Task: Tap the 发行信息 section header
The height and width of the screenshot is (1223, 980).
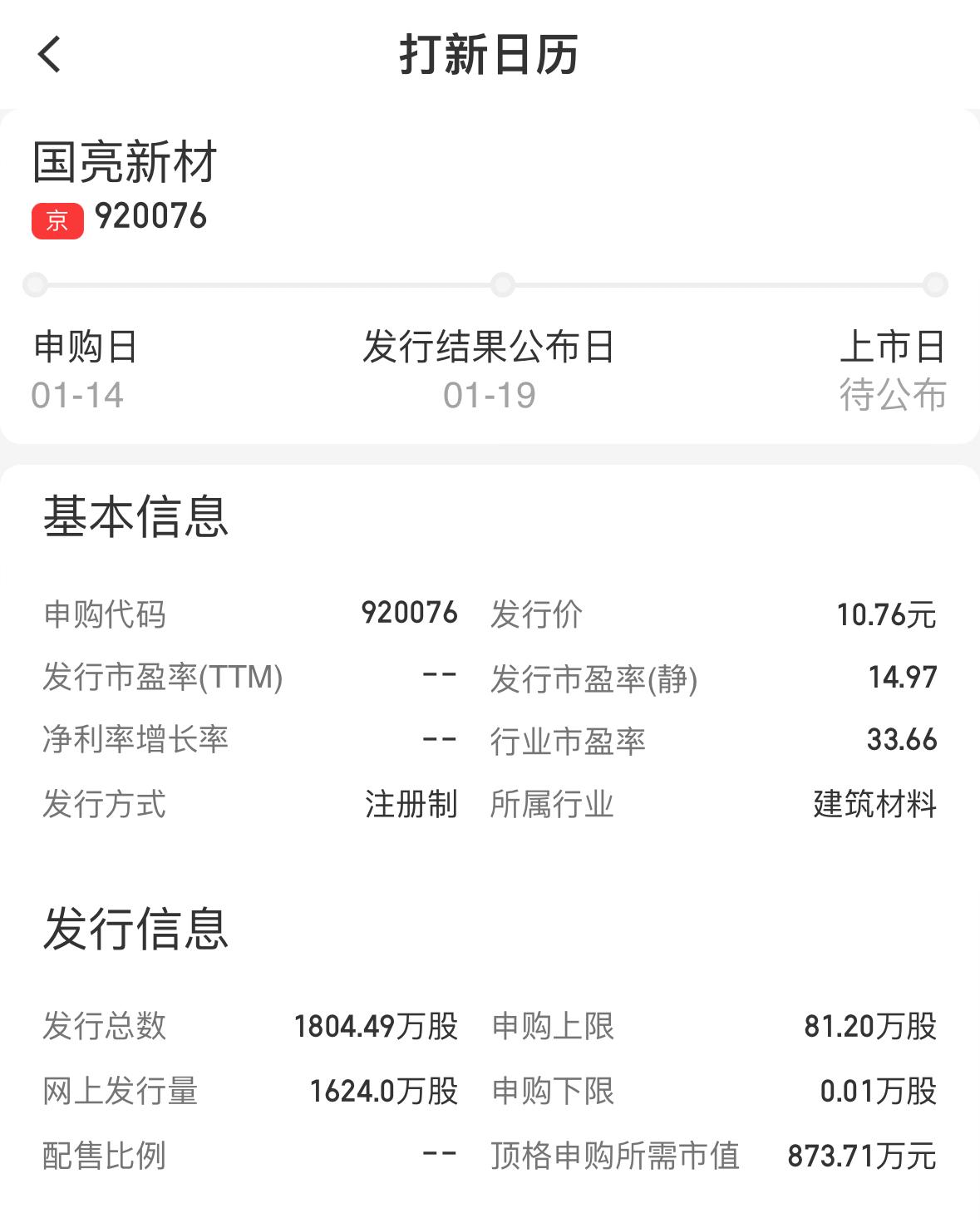Action: tap(137, 930)
